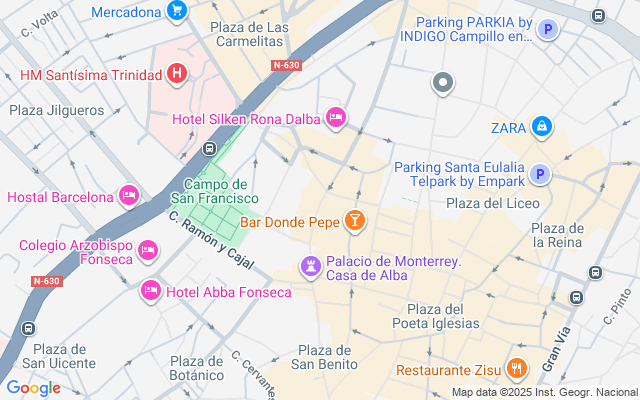This screenshot has height=400, width=640.
Task: Open Parking PARKIA by INDIGO Campillo pin
Action: [x=547, y=30]
